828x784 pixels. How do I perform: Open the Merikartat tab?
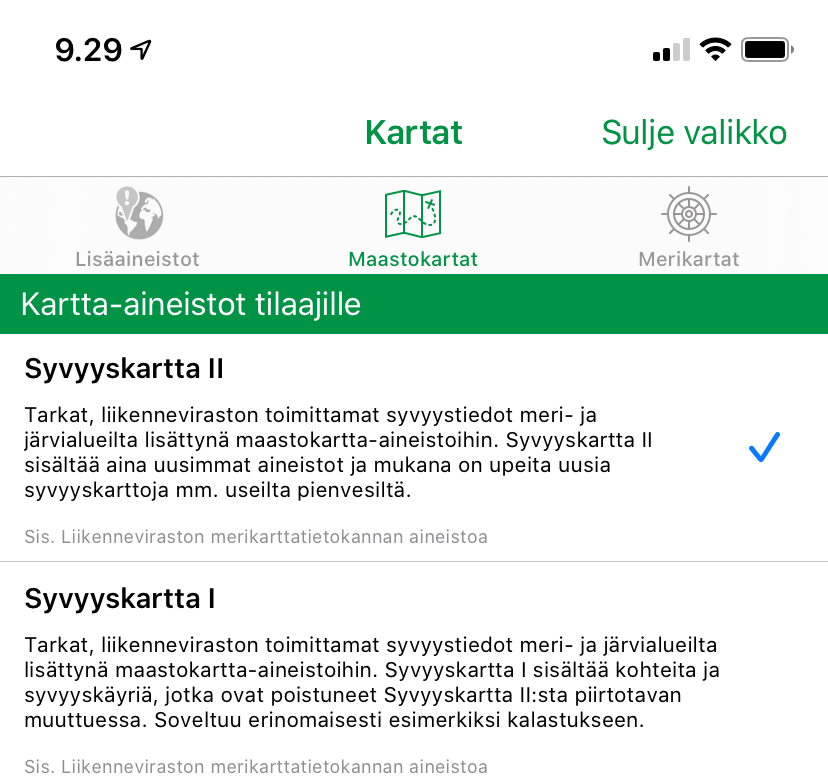[x=689, y=227]
